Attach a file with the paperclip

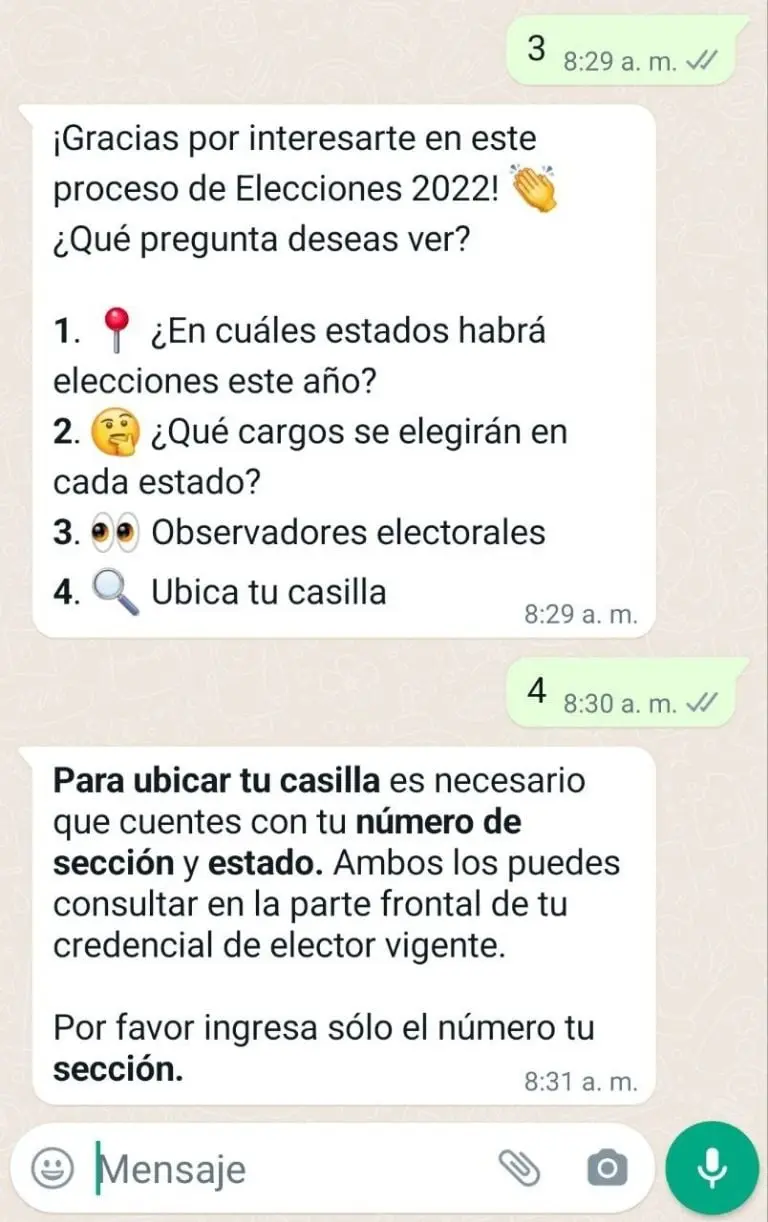pyautogui.click(x=518, y=1167)
